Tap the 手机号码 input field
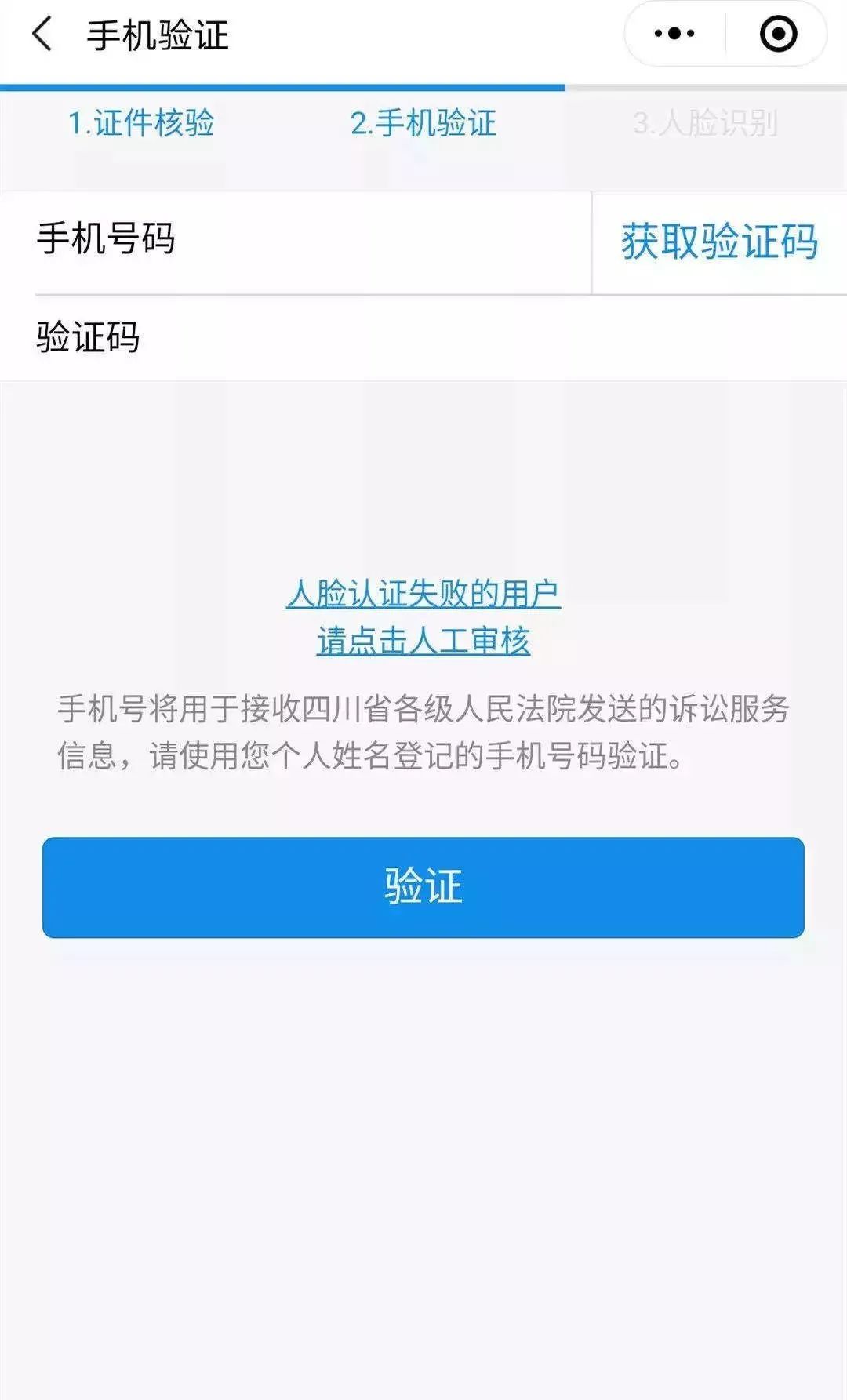The image size is (847, 1400). pyautogui.click(x=376, y=239)
